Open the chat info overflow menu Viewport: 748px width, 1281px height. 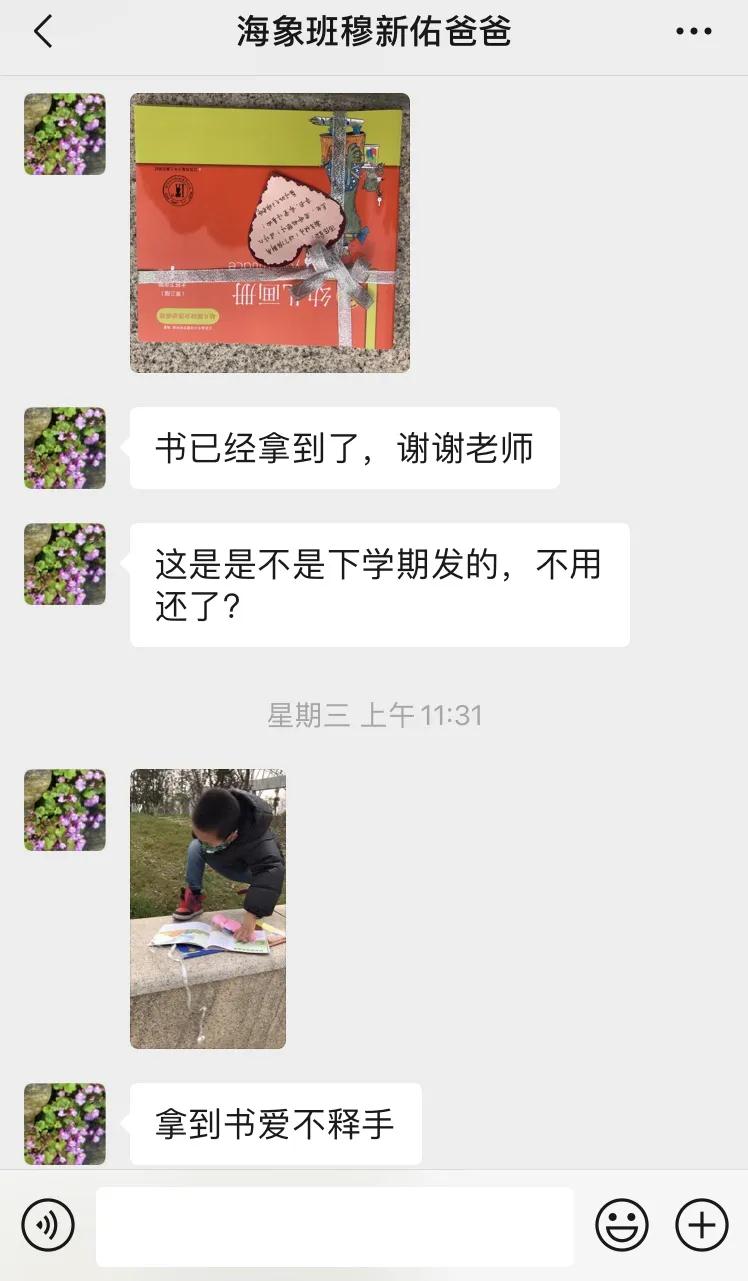(693, 32)
